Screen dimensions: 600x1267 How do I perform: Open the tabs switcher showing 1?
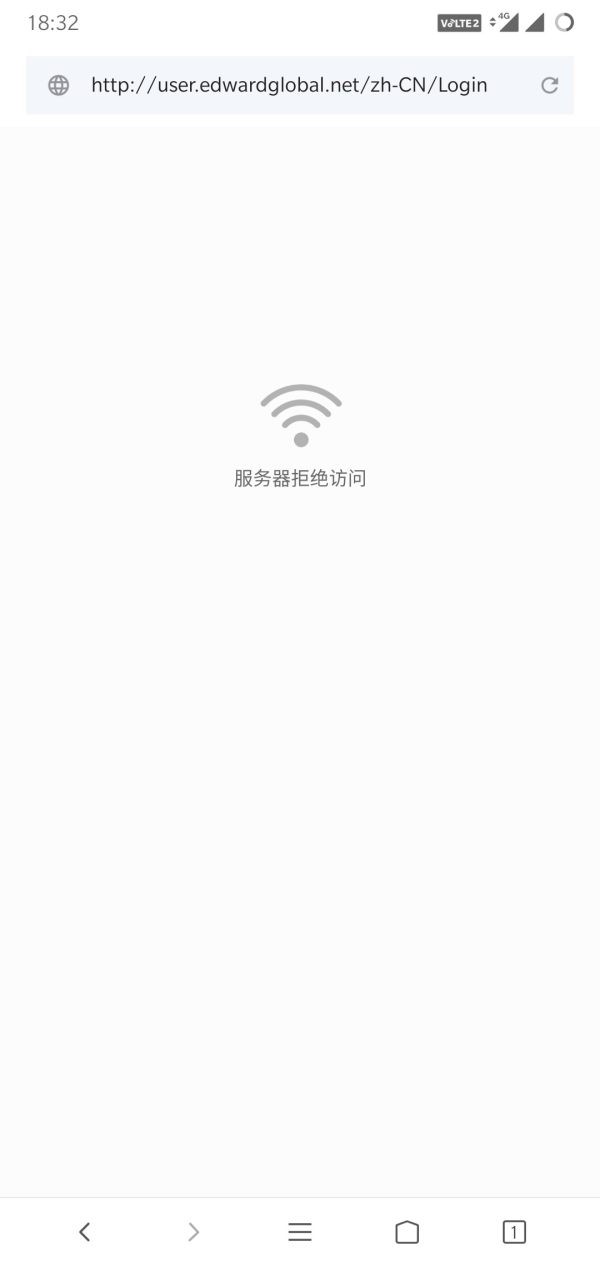[513, 1232]
